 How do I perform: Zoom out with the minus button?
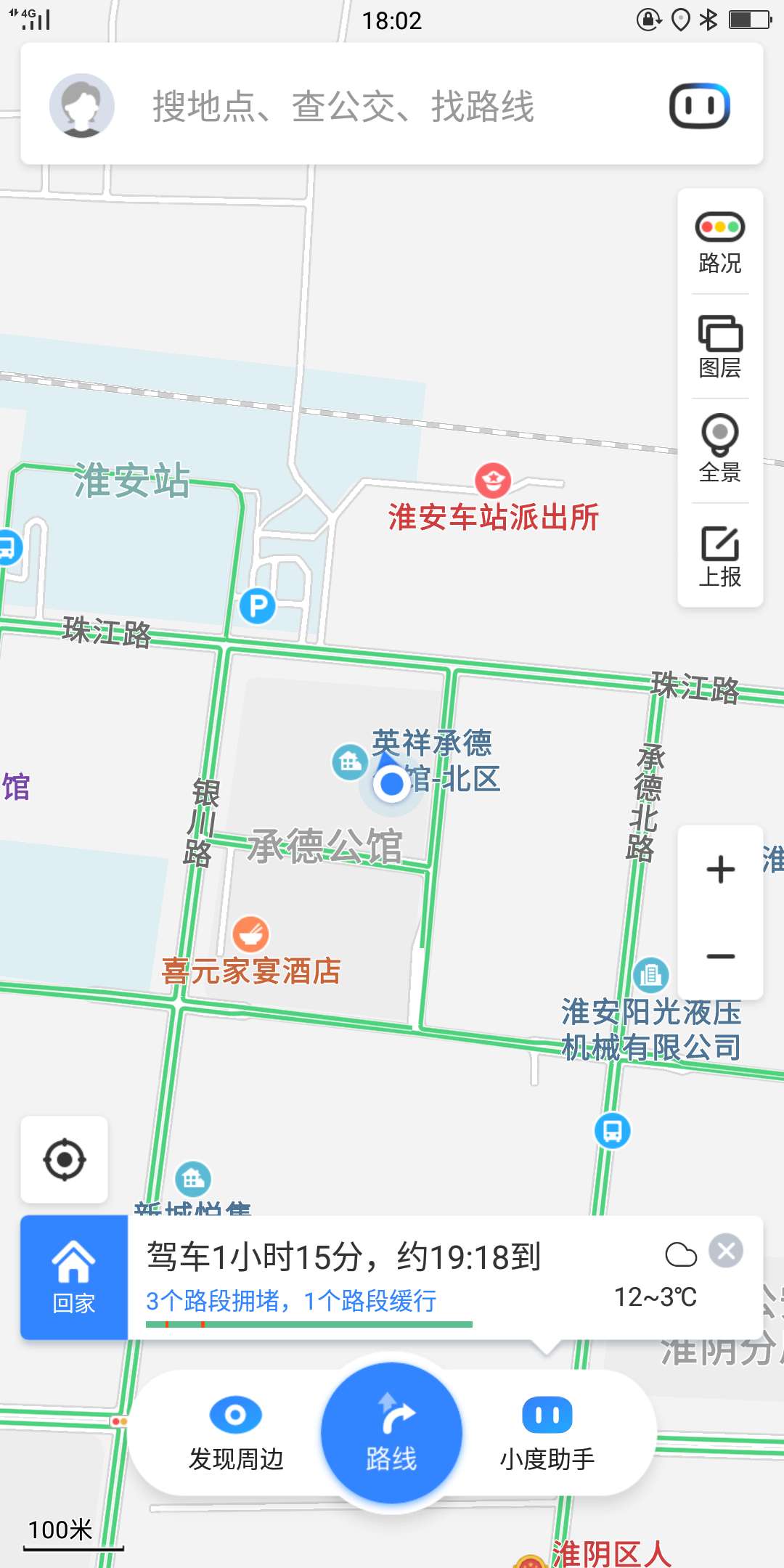coord(720,956)
